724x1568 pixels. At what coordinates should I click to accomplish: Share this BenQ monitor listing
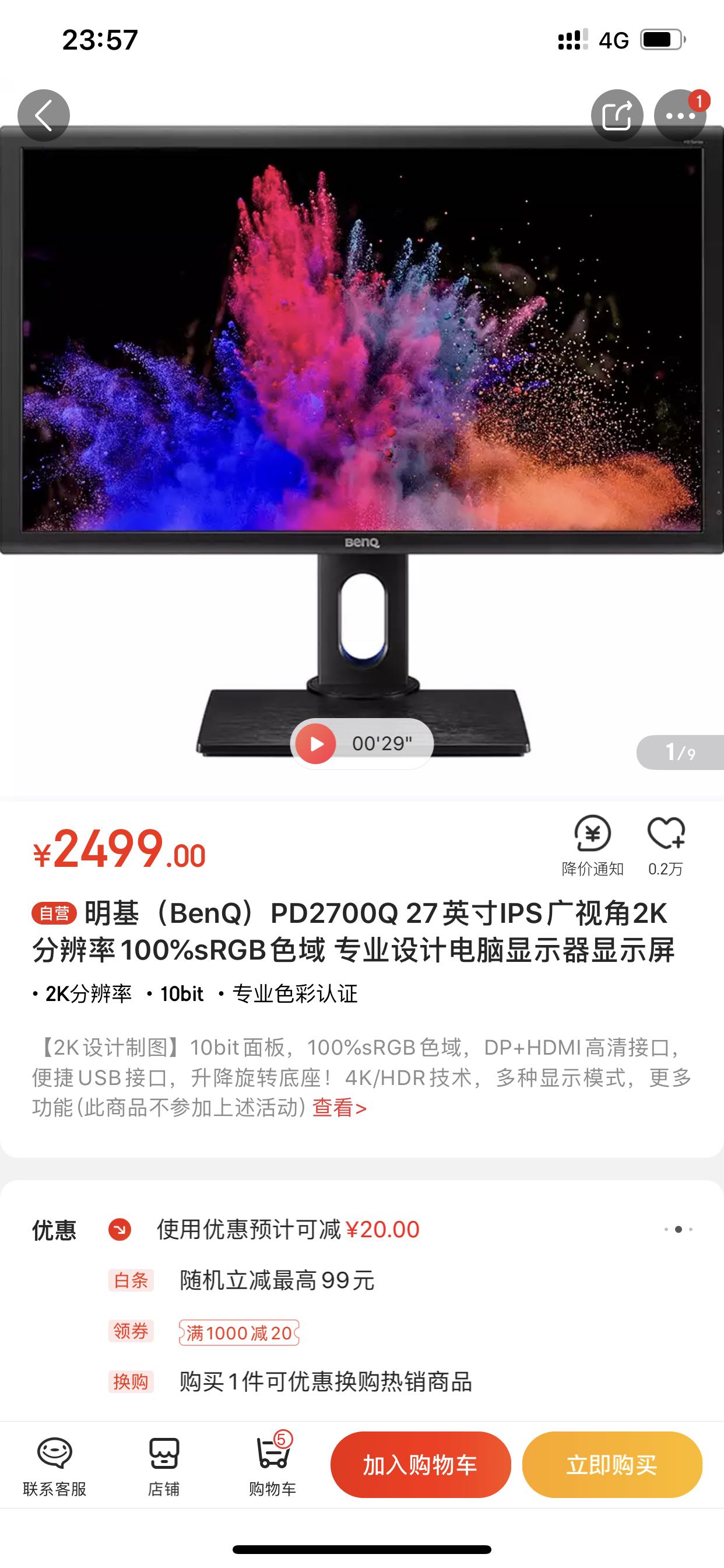(x=617, y=115)
